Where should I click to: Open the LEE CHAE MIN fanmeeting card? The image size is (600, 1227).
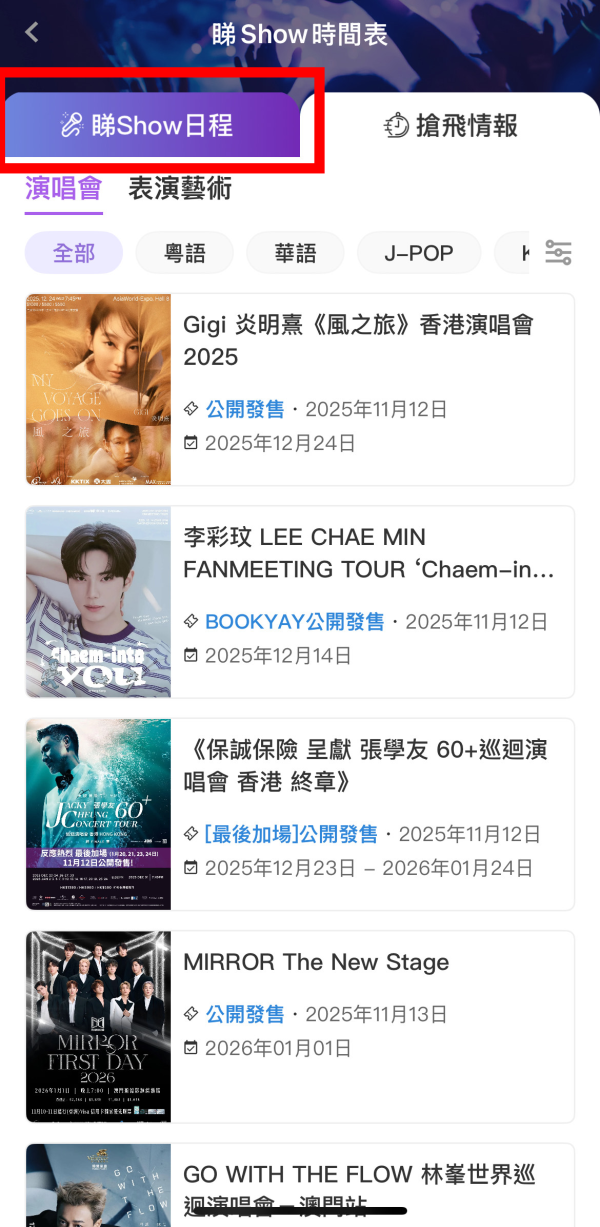300,601
